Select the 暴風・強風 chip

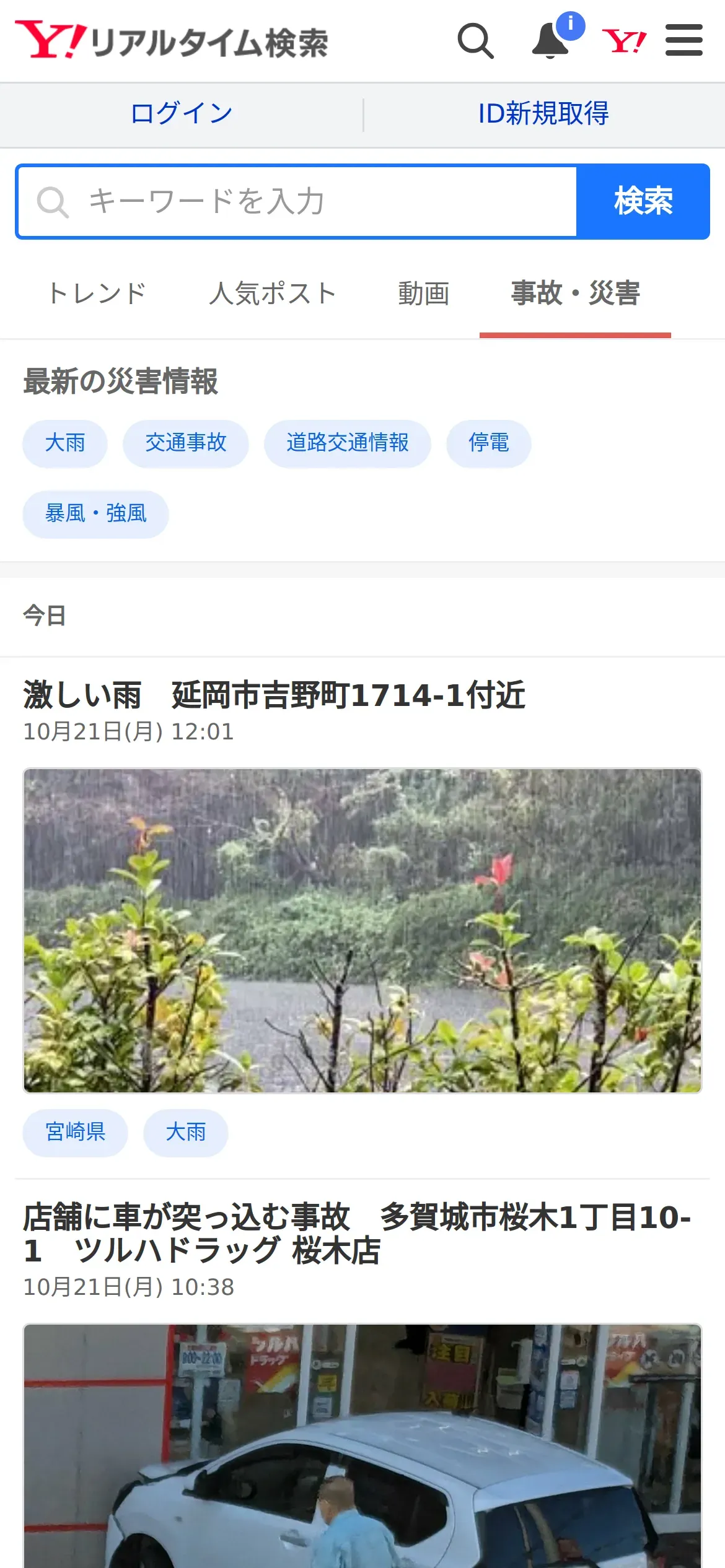click(96, 514)
